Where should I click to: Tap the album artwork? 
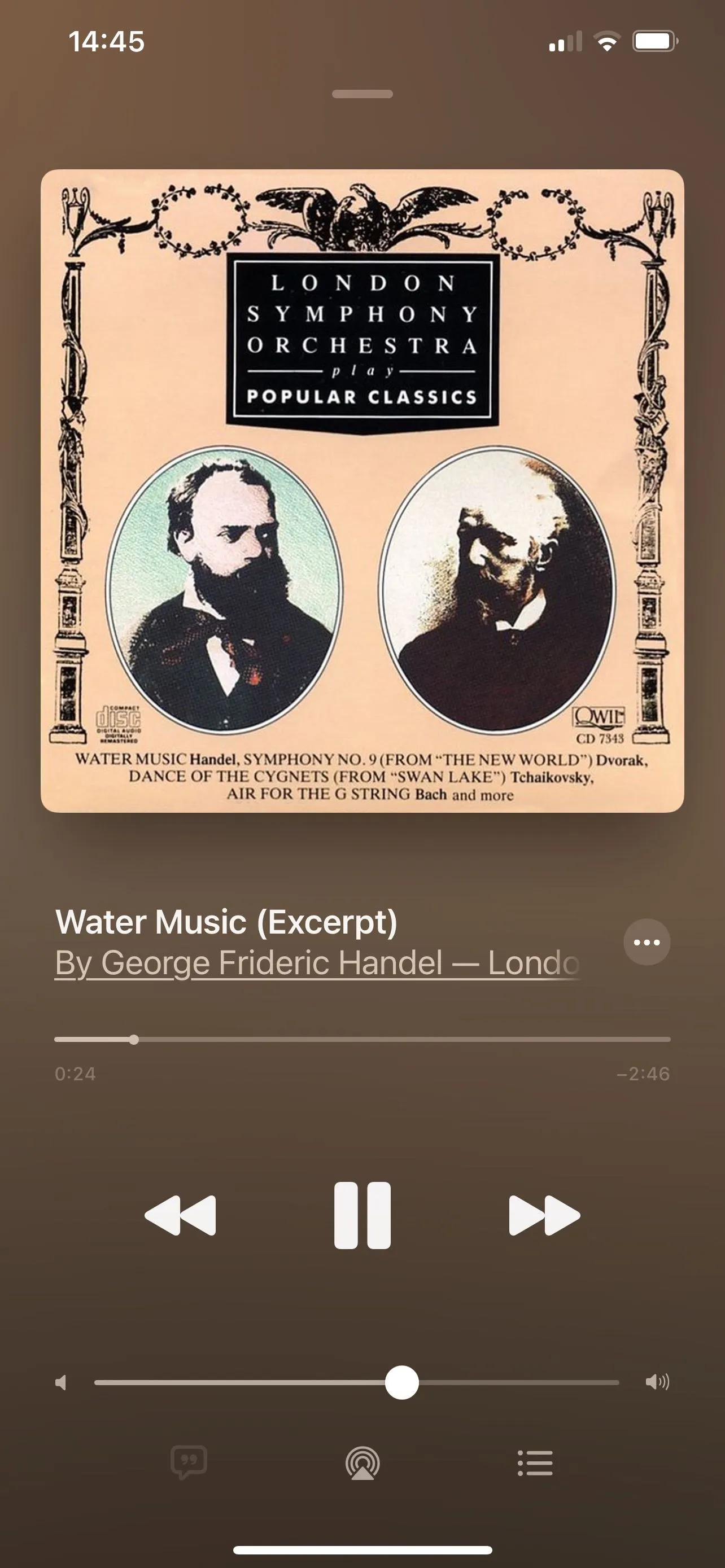[x=362, y=490]
